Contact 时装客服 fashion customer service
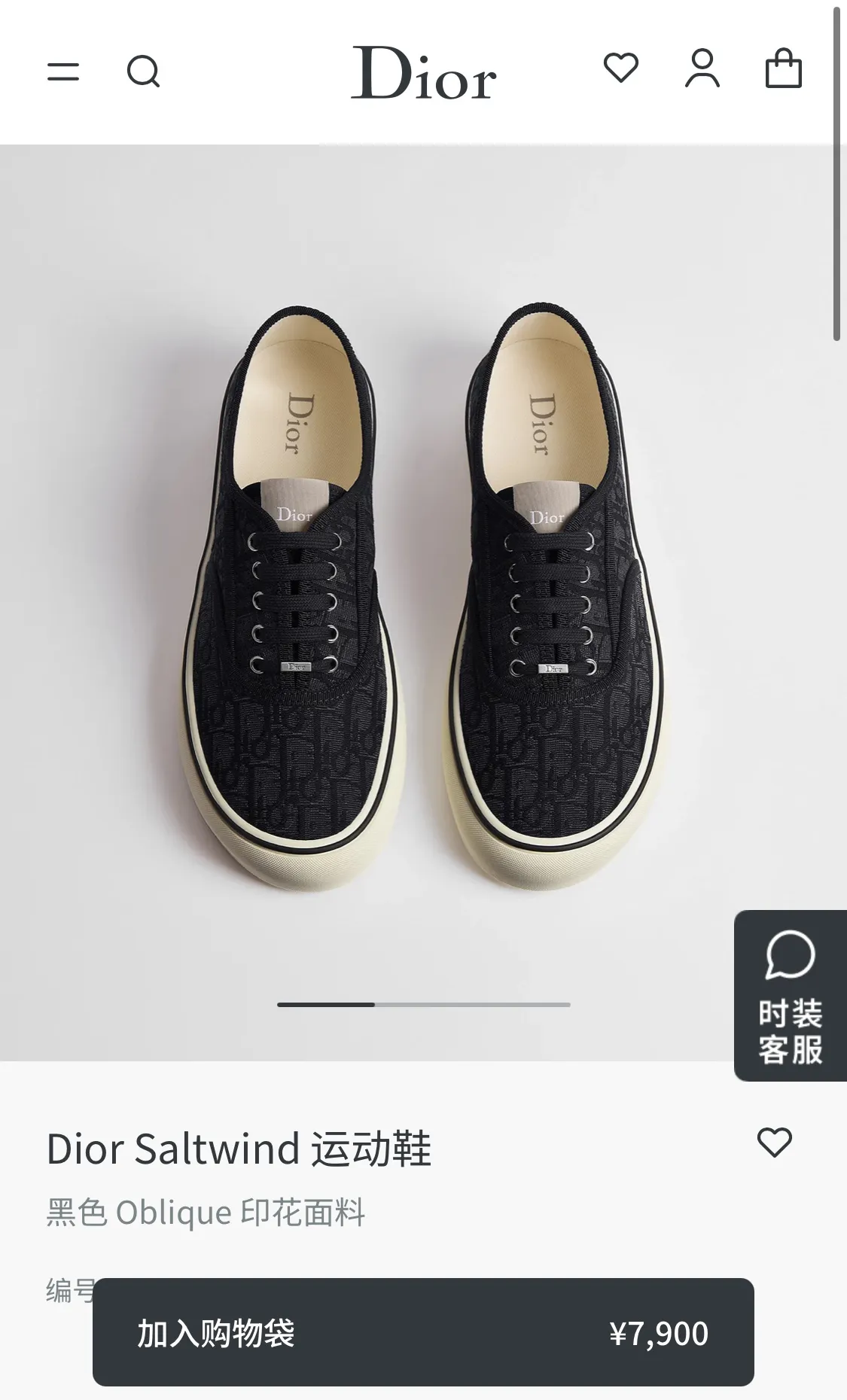This screenshot has height=1400, width=847. 791,995
